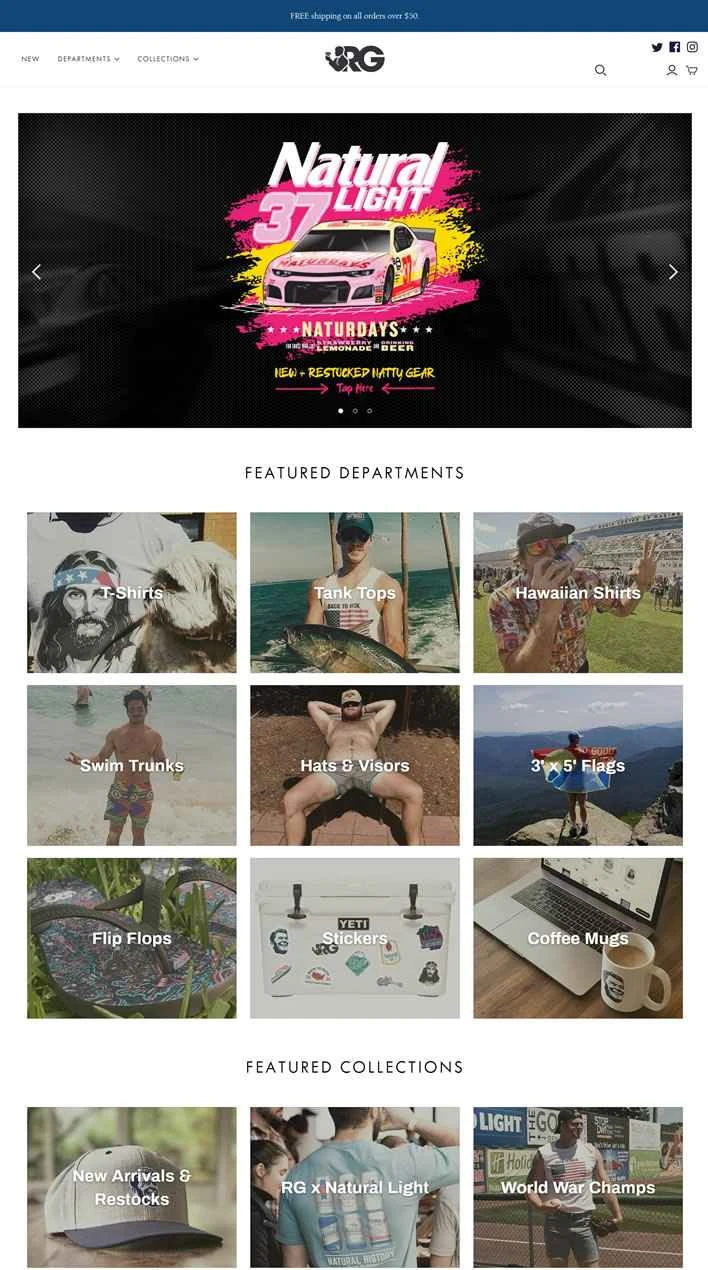Browse the Flip Flops tile

click(x=132, y=939)
